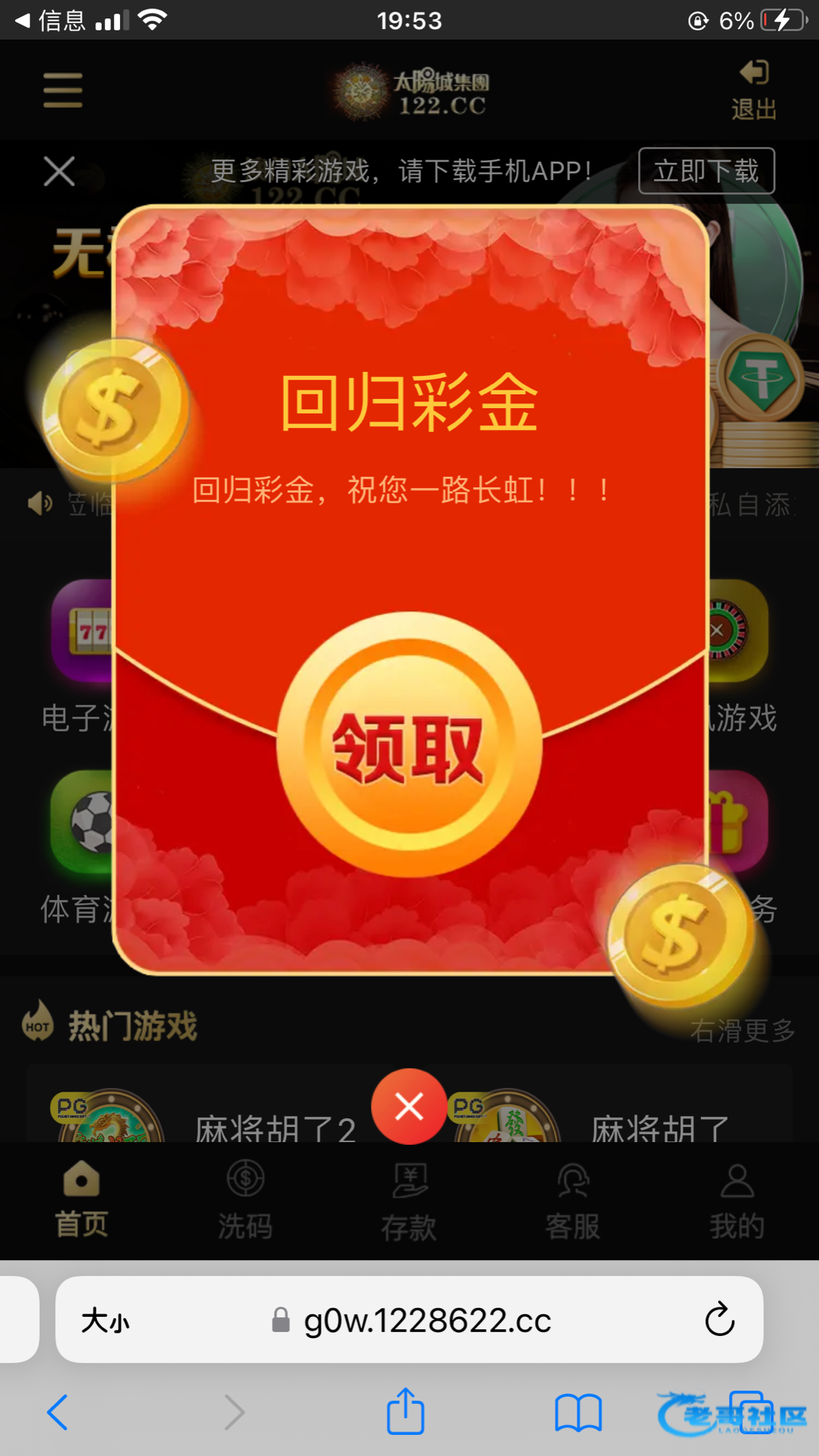Go back in the Safari browser
Viewport: 819px width, 1456px height.
coord(57,1412)
